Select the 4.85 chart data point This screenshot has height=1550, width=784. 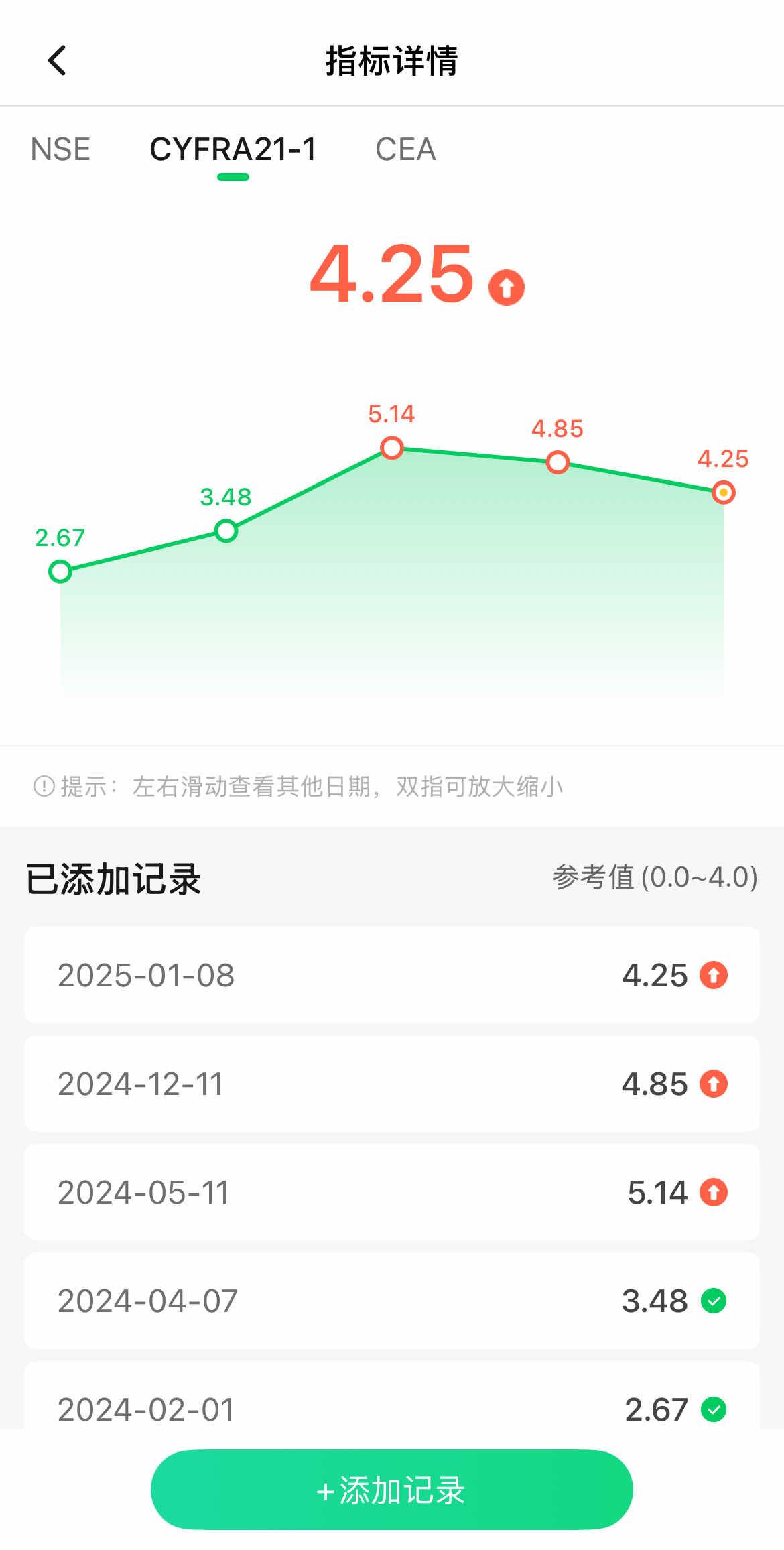[558, 462]
